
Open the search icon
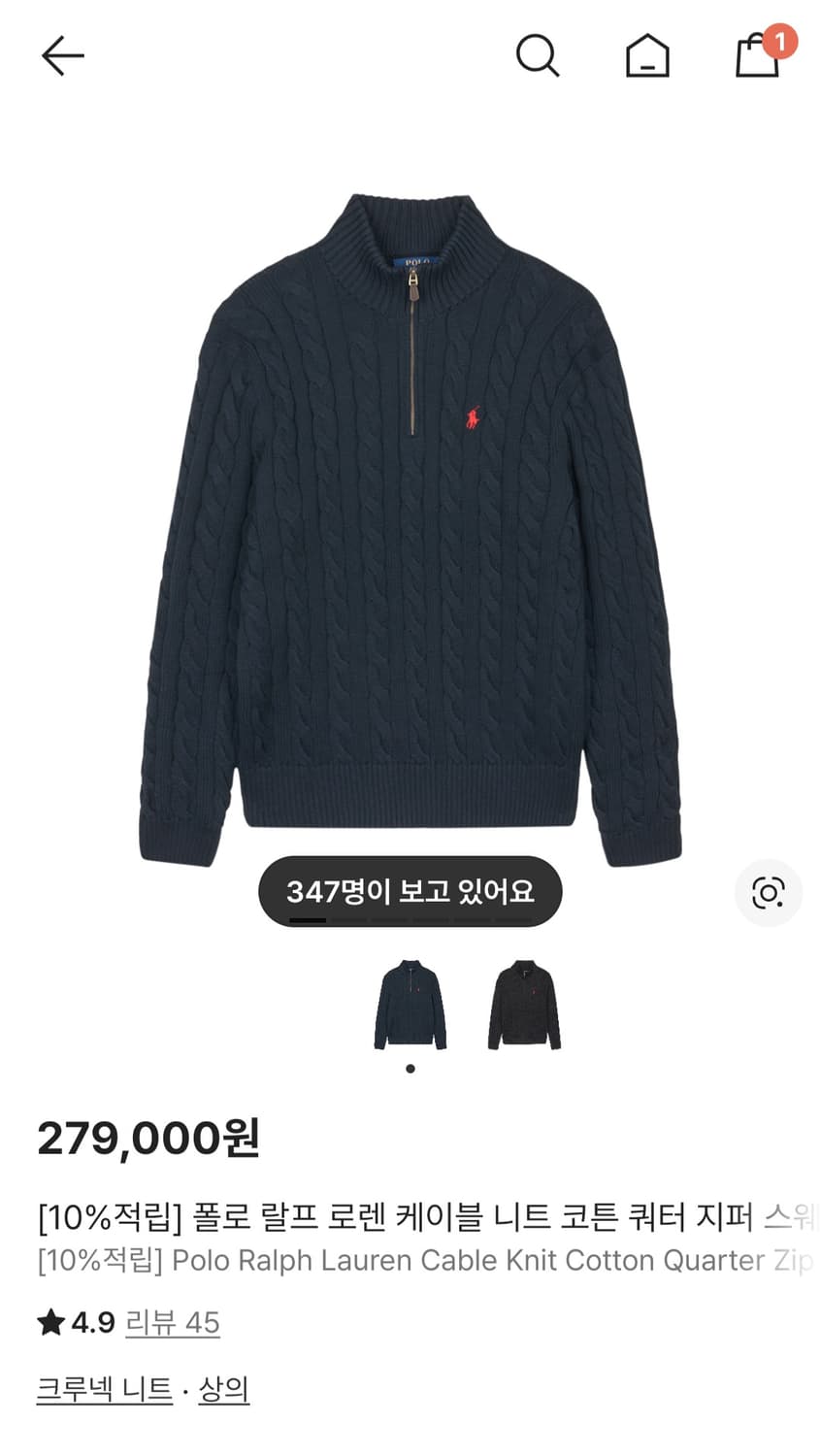click(539, 55)
